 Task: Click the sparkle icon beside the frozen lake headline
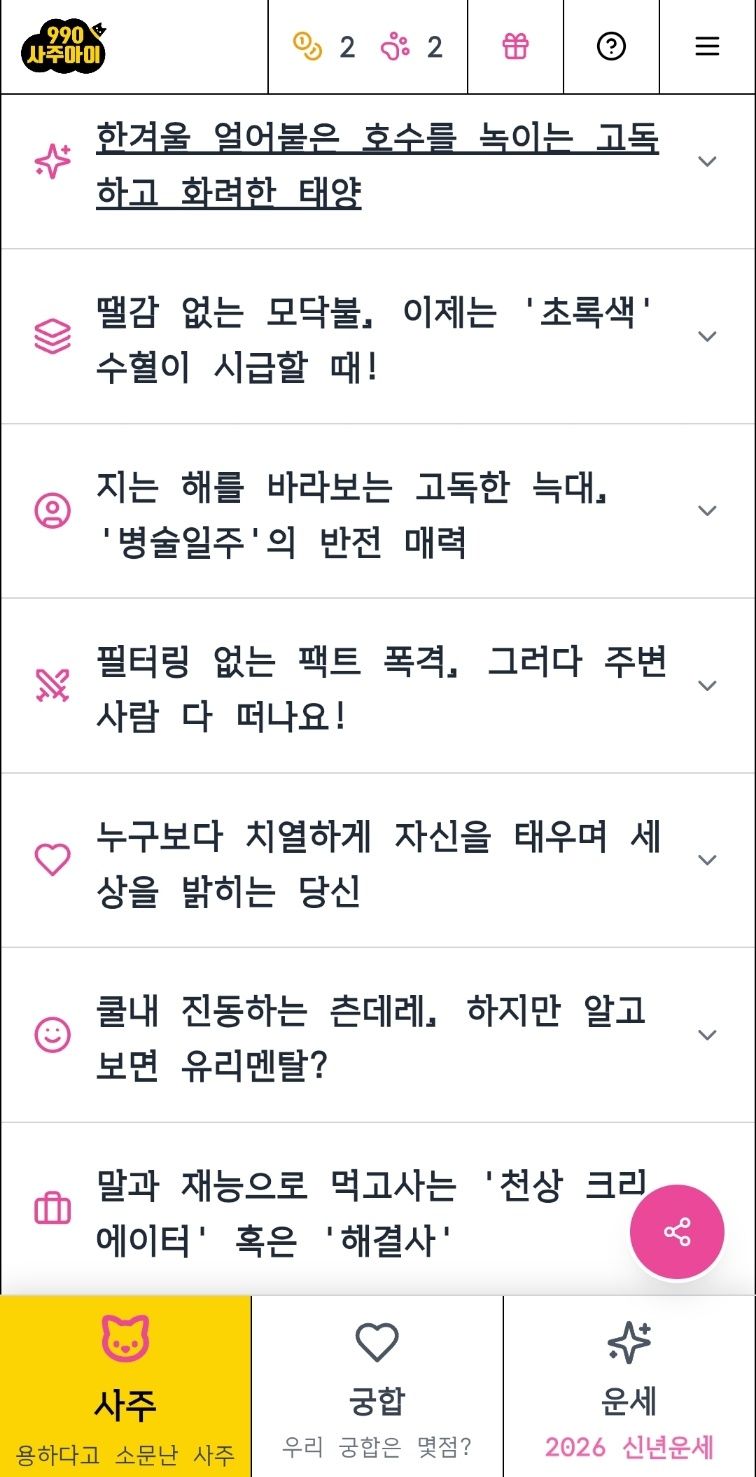pos(50,160)
